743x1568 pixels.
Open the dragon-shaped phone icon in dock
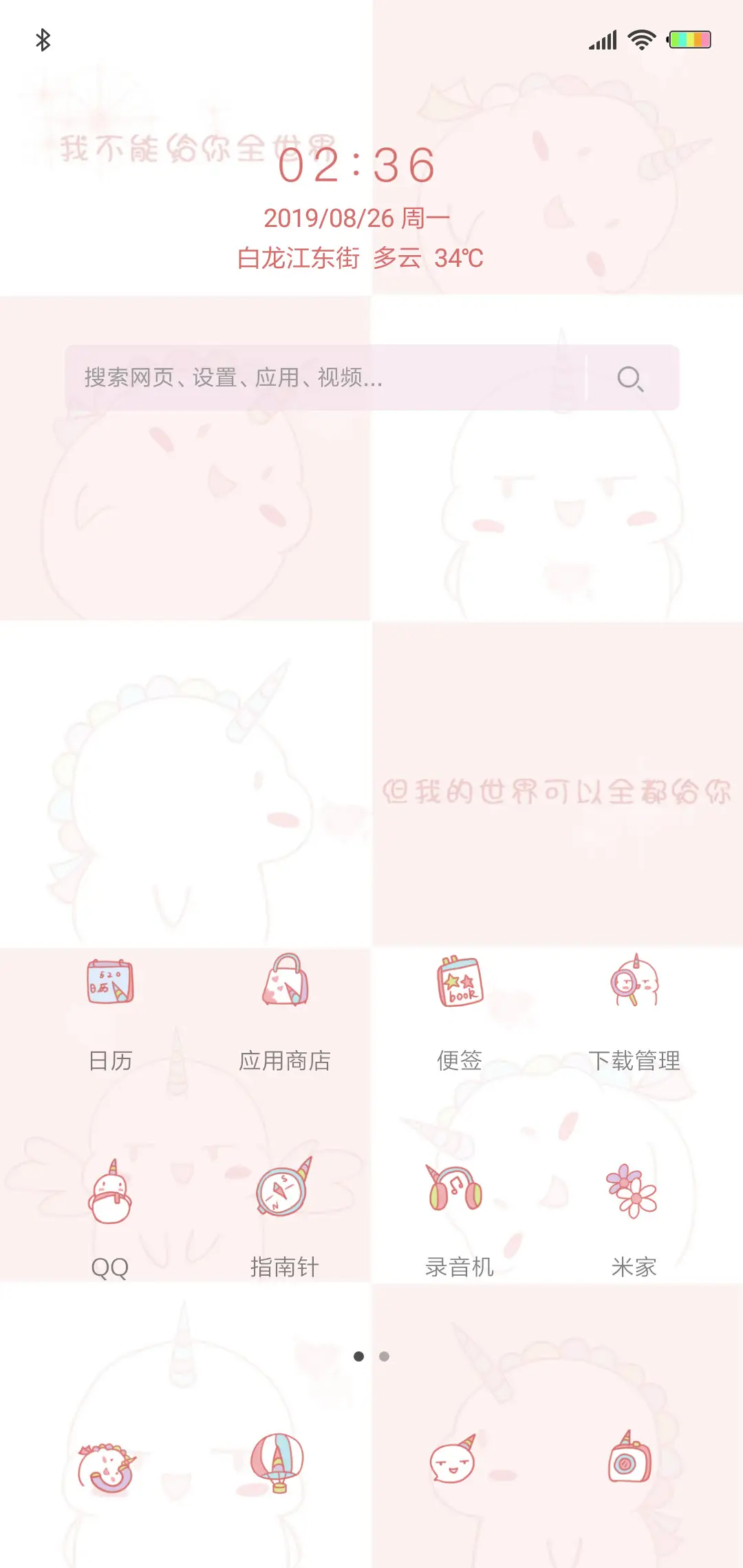pos(107,1468)
